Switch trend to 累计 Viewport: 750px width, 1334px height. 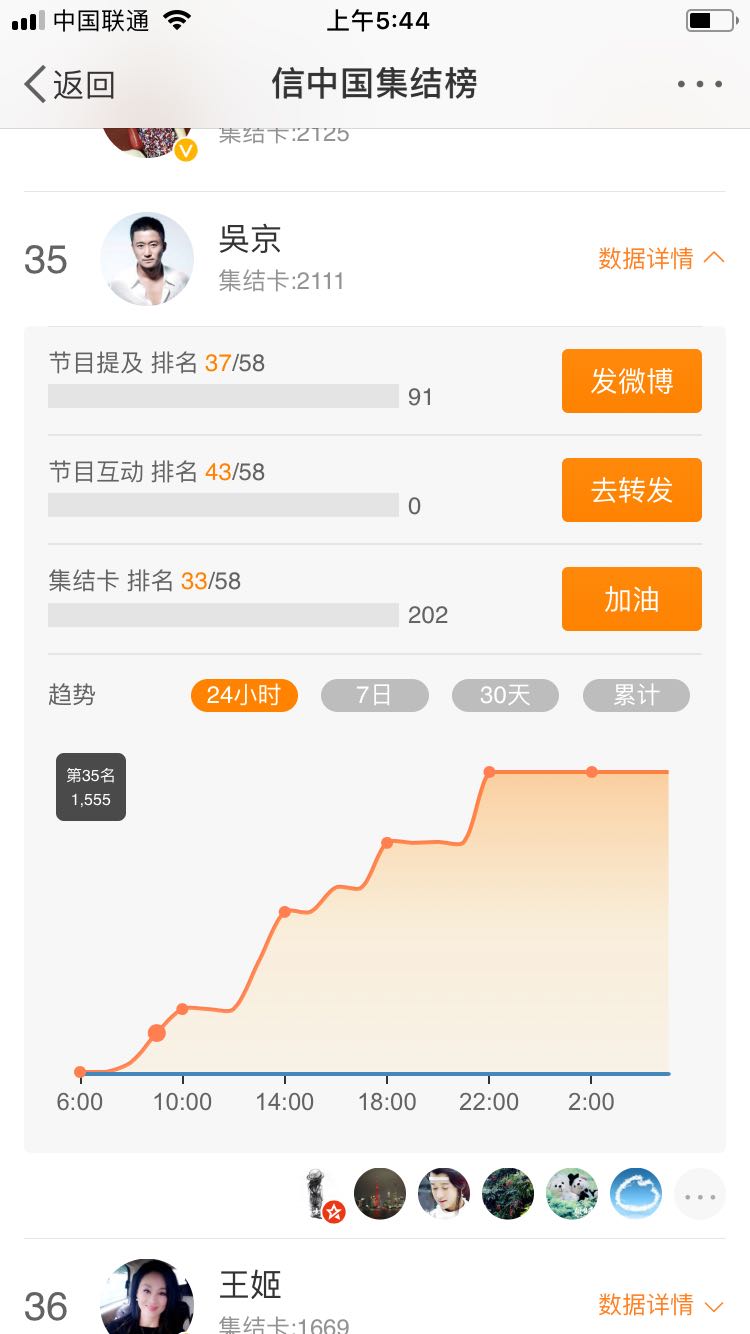point(636,695)
